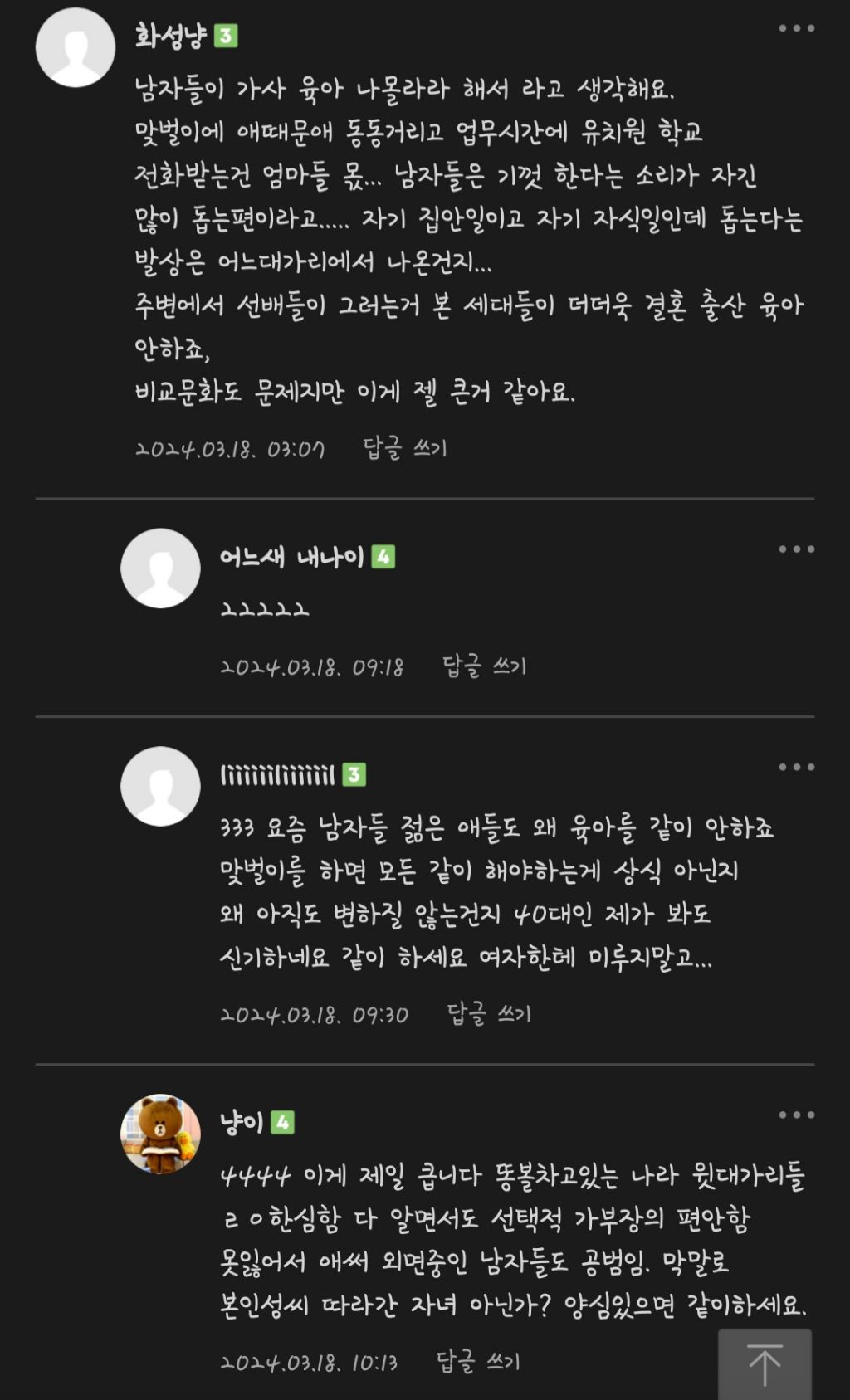Open overflow menu on 어느새 내나이's reply
This screenshot has height=1400, width=850.
point(796,549)
